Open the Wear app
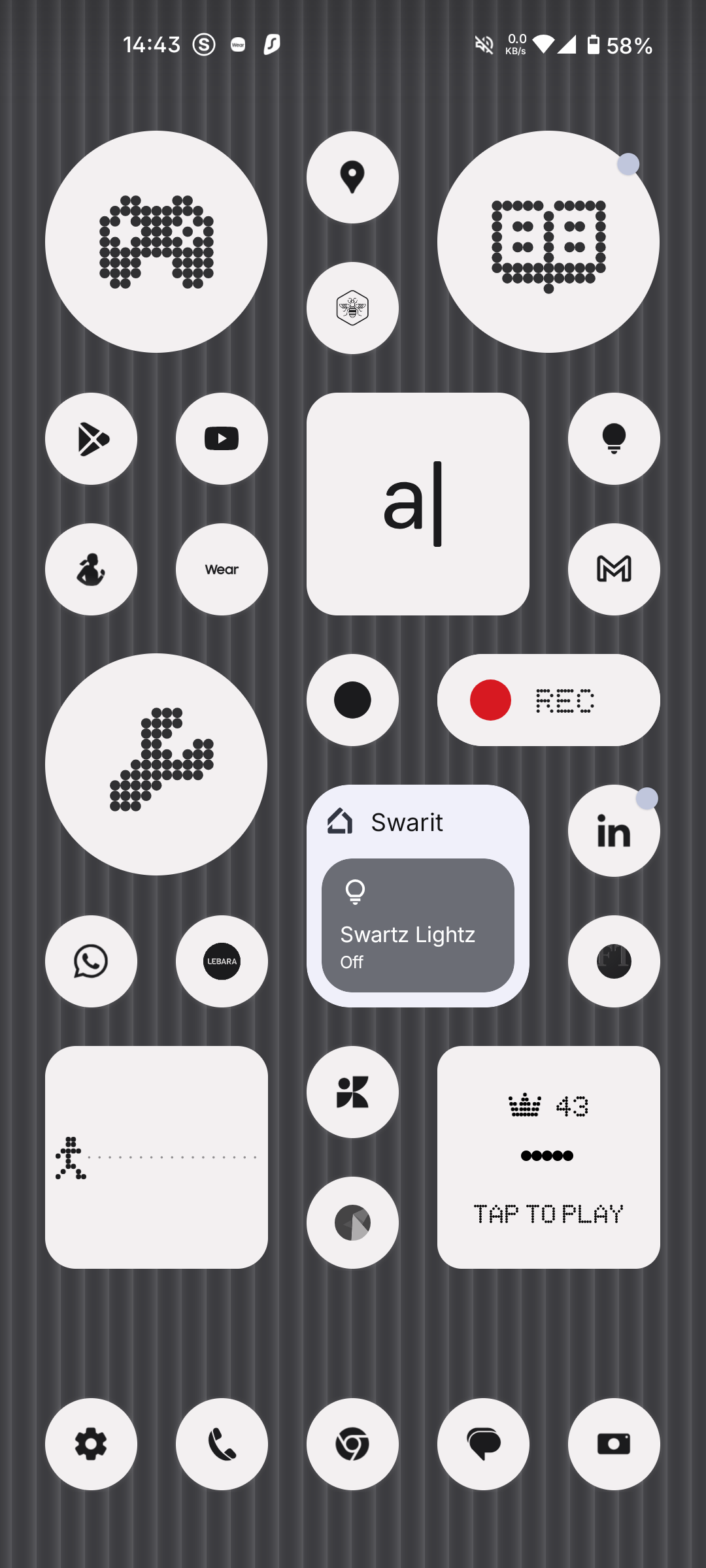The height and width of the screenshot is (1568, 706). pyautogui.click(x=222, y=569)
